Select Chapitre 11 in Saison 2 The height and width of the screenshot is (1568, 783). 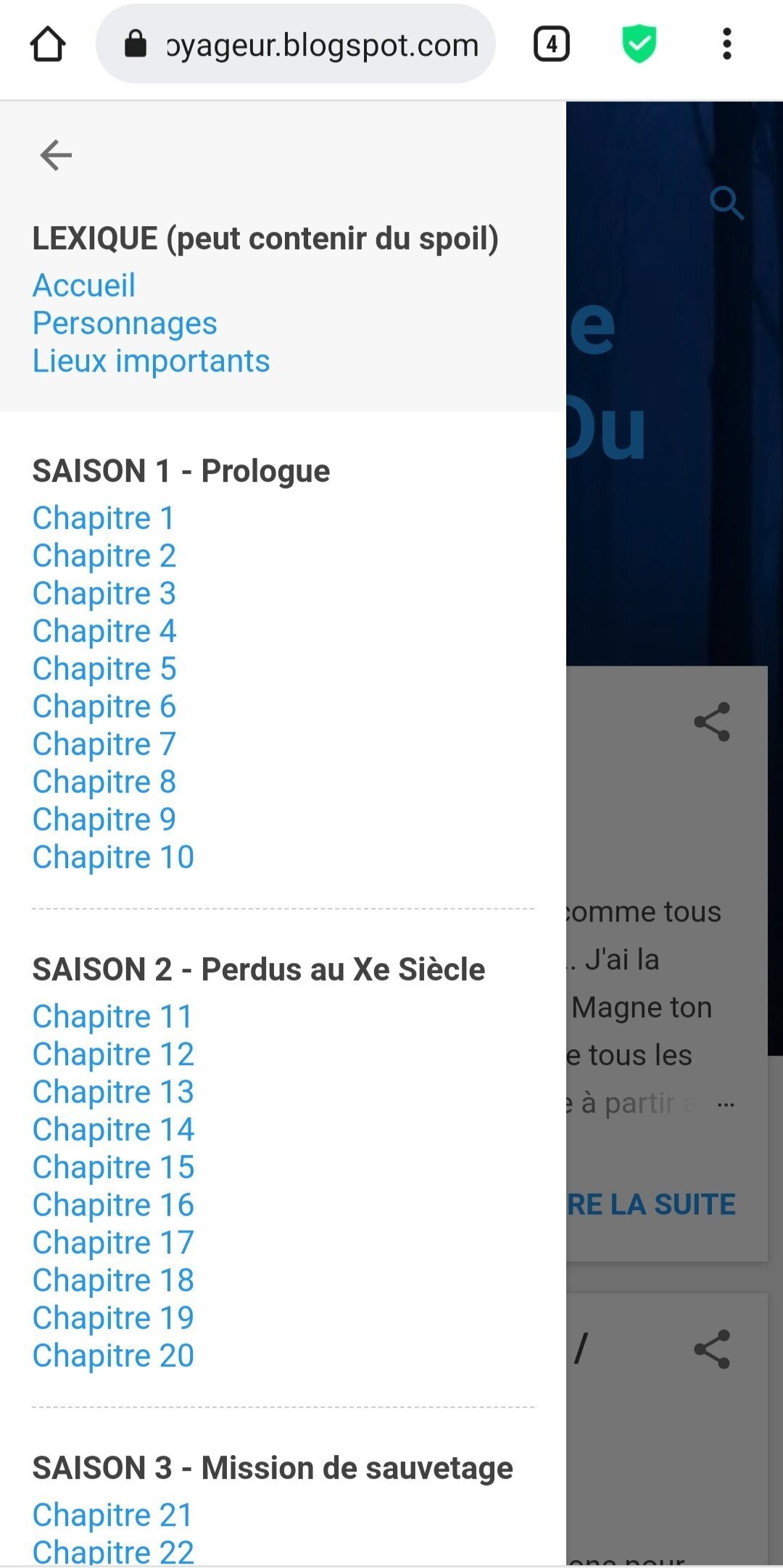point(112,1017)
